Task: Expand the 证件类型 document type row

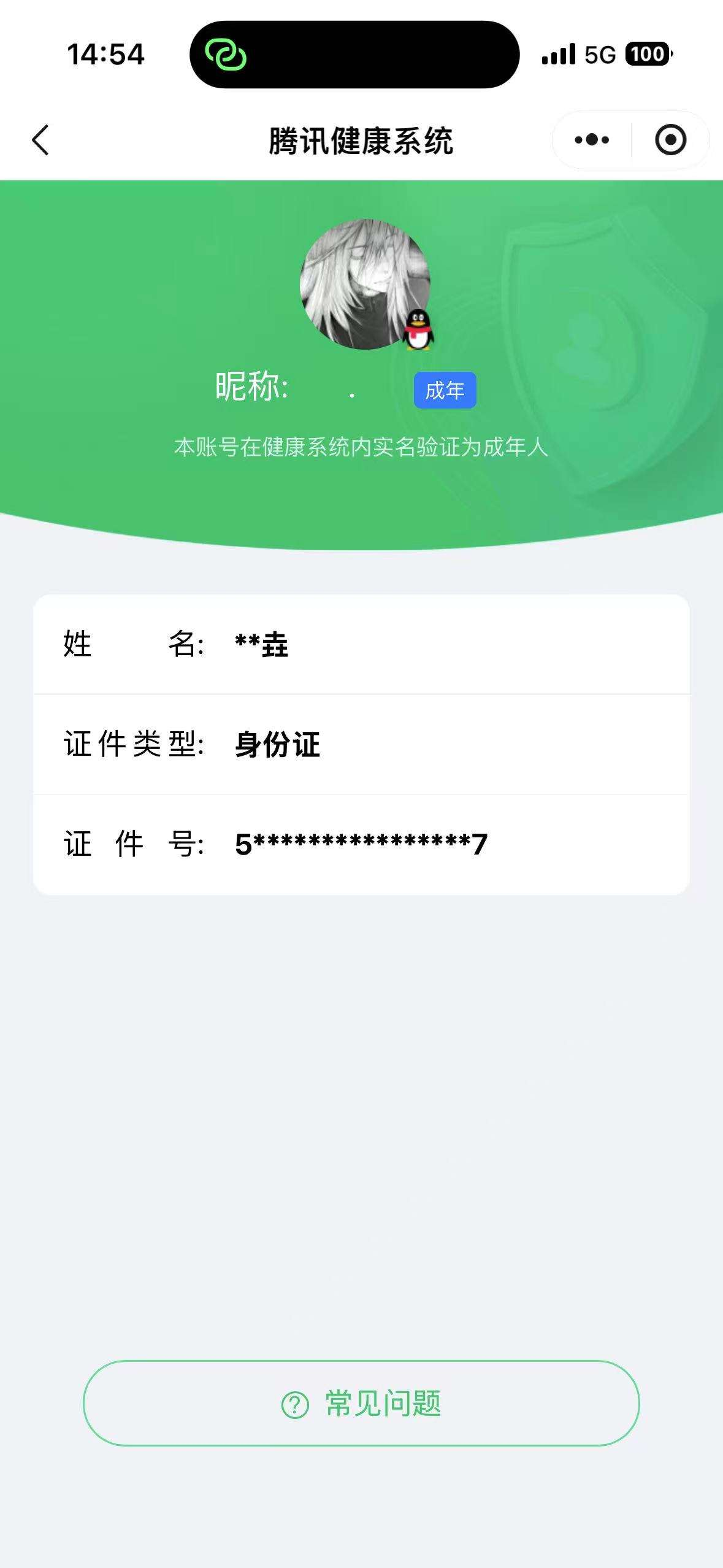Action: coord(362,745)
